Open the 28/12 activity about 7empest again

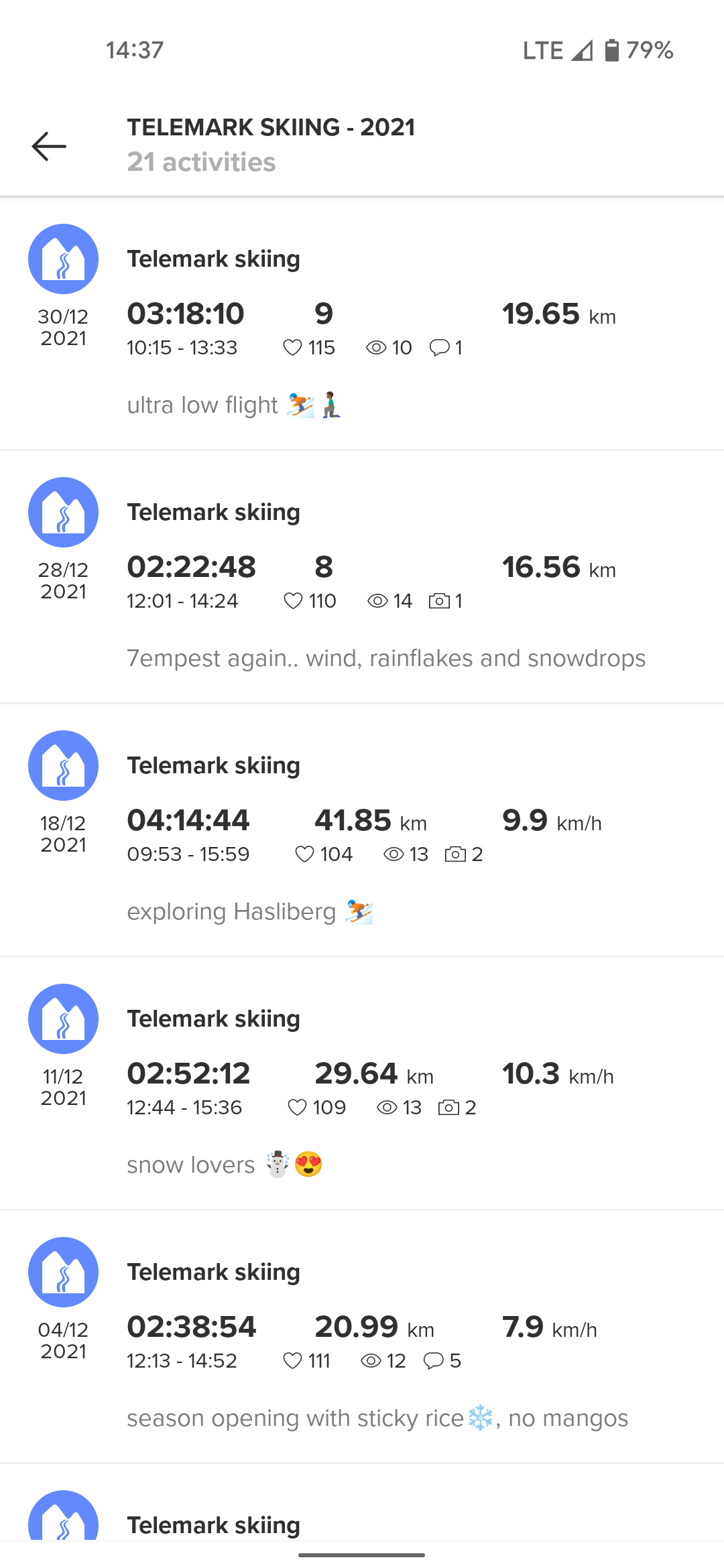point(362,577)
